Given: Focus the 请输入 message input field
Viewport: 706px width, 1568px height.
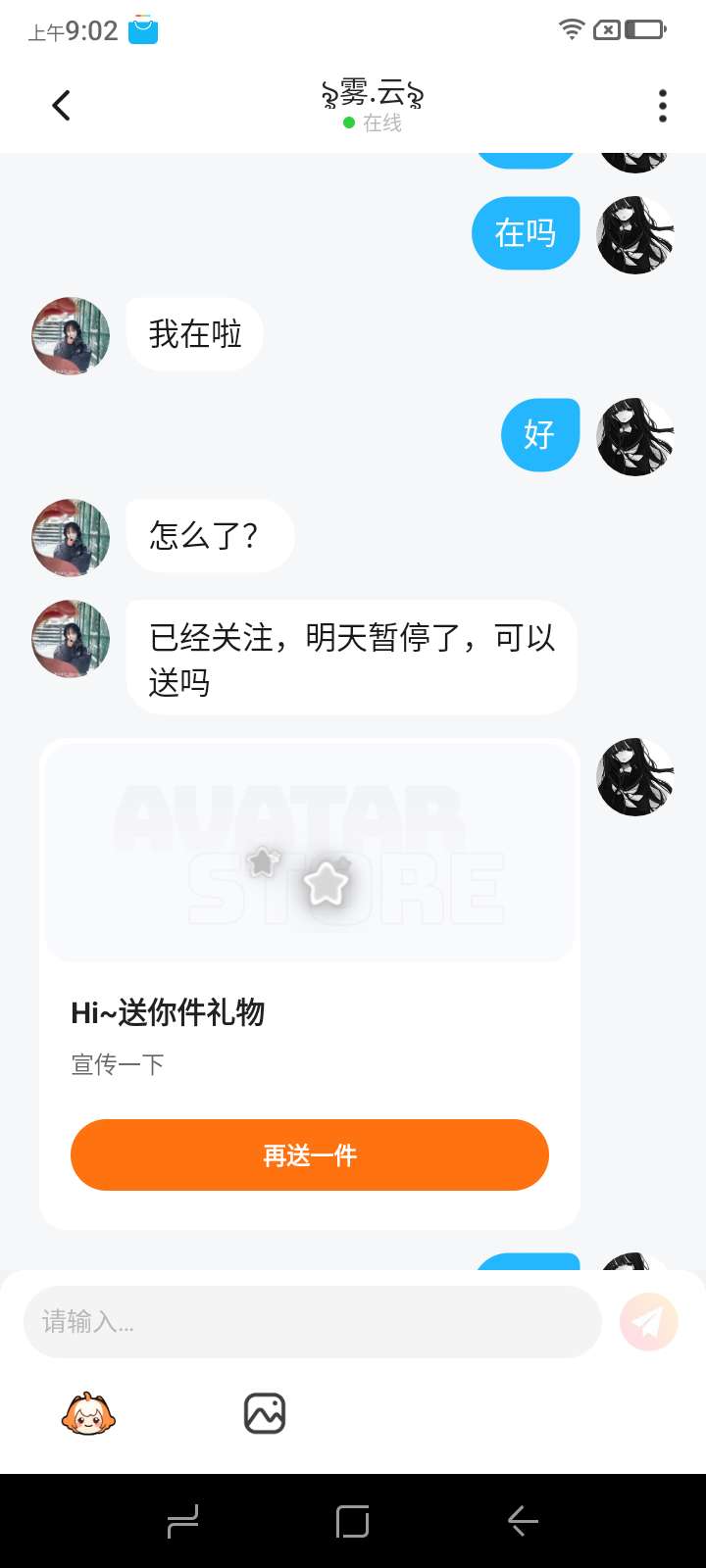Looking at the screenshot, I should (x=312, y=1322).
